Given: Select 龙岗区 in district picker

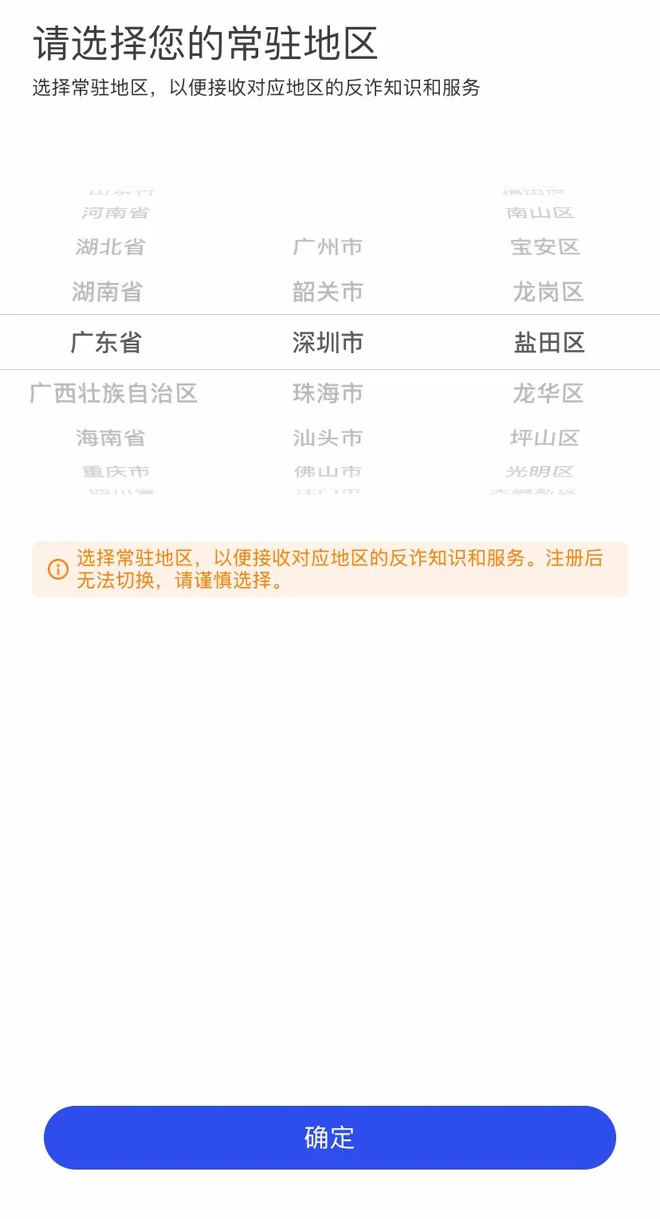Looking at the screenshot, I should (548, 292).
